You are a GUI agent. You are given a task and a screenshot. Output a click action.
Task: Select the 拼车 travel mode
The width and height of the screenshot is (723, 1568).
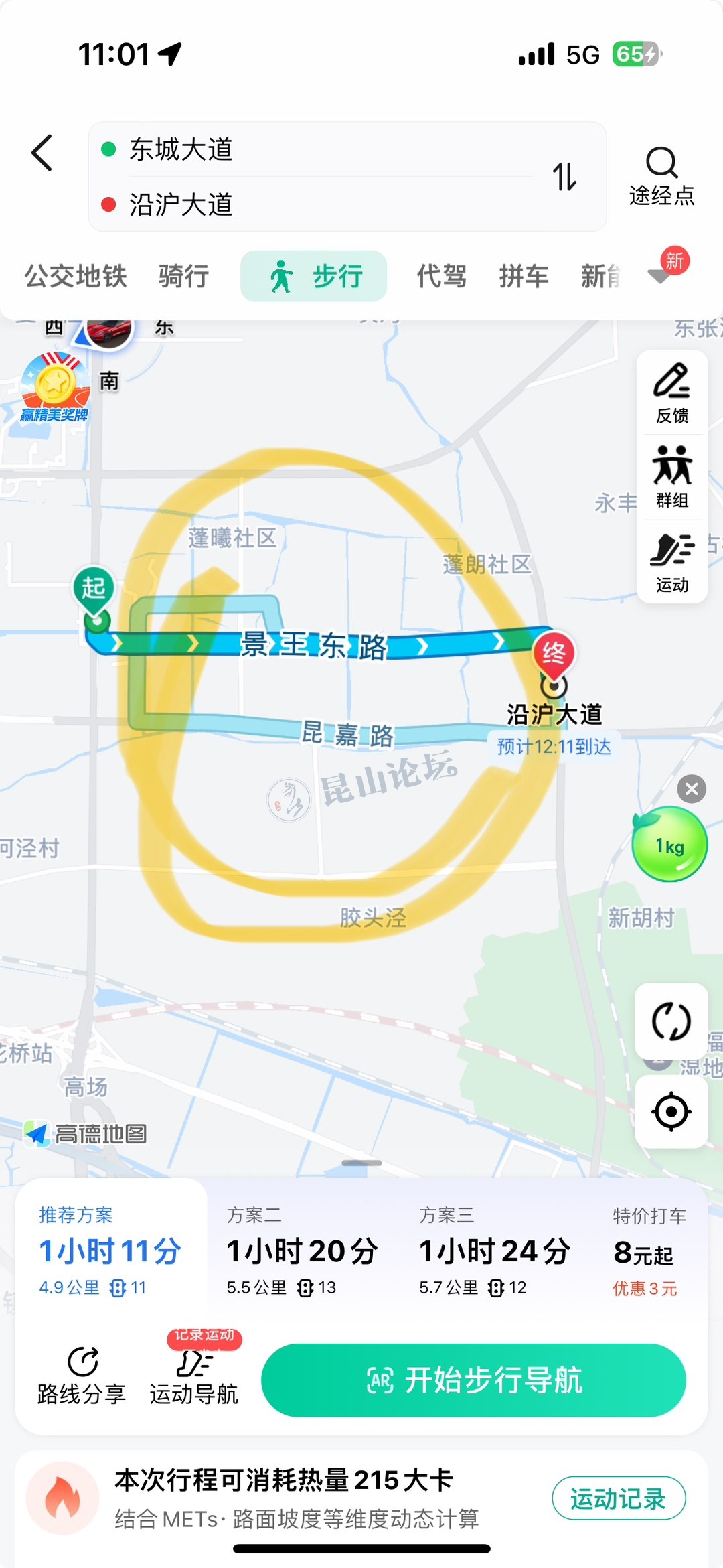point(524,276)
